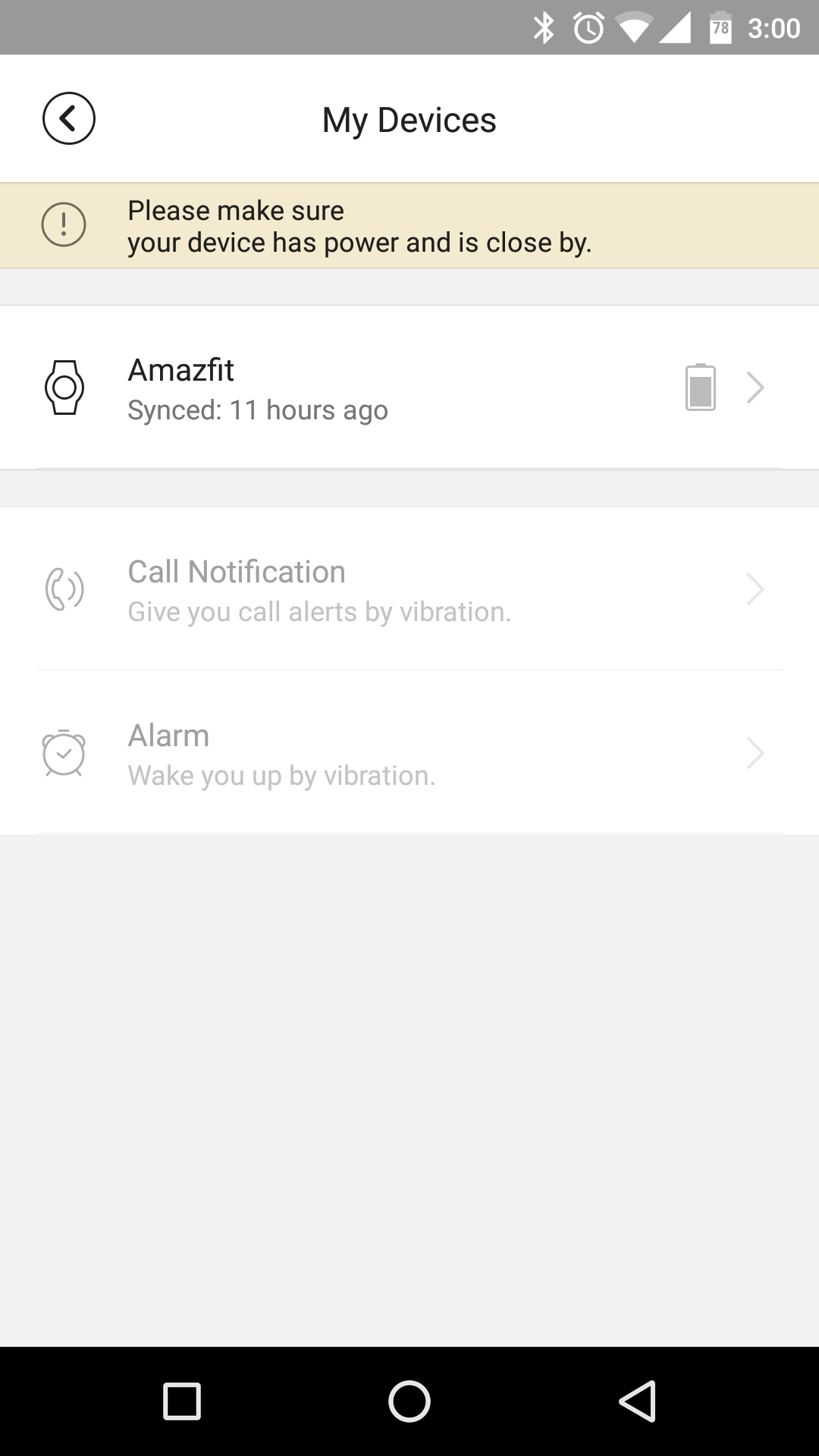819x1456 pixels.
Task: Open the recent apps overview
Action: 182,1401
